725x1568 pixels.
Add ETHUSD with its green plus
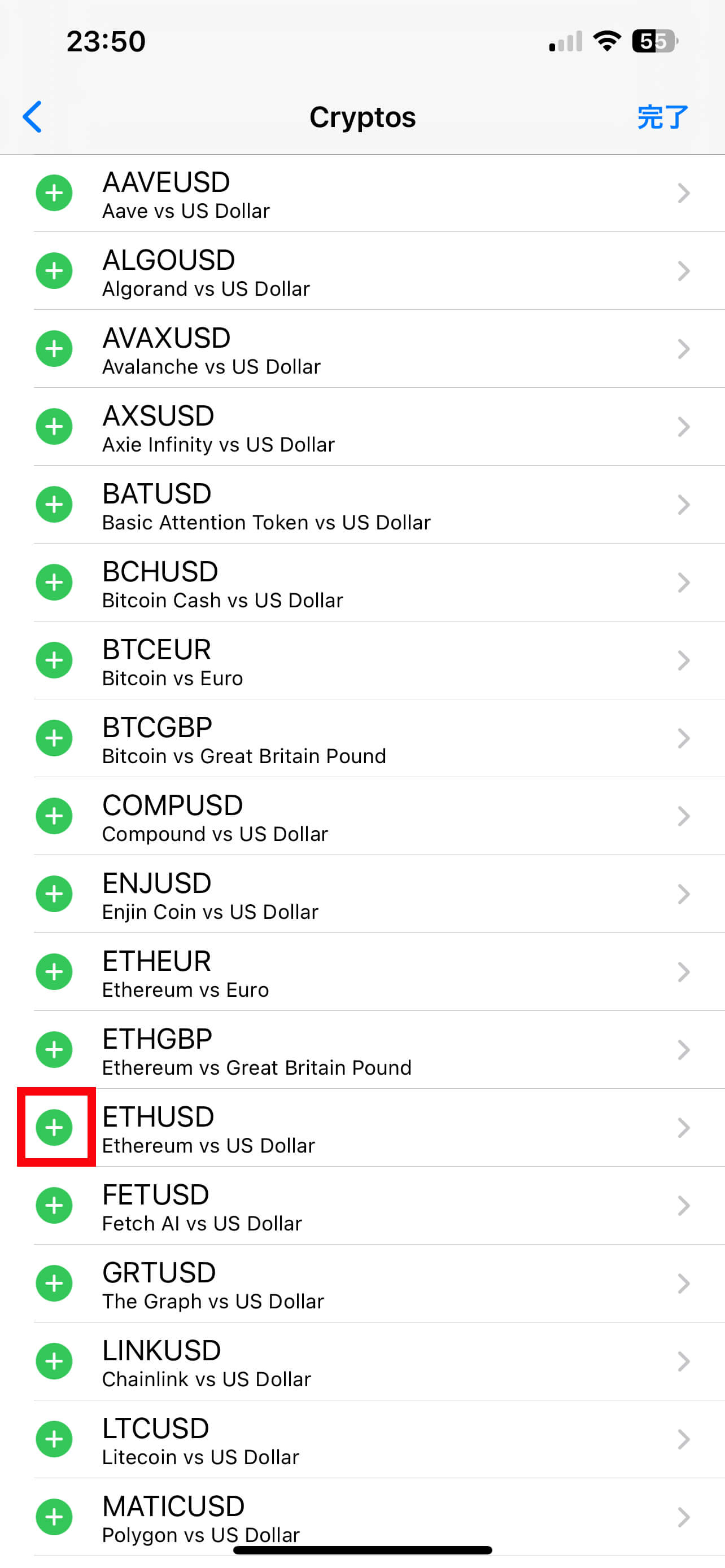(x=54, y=1127)
